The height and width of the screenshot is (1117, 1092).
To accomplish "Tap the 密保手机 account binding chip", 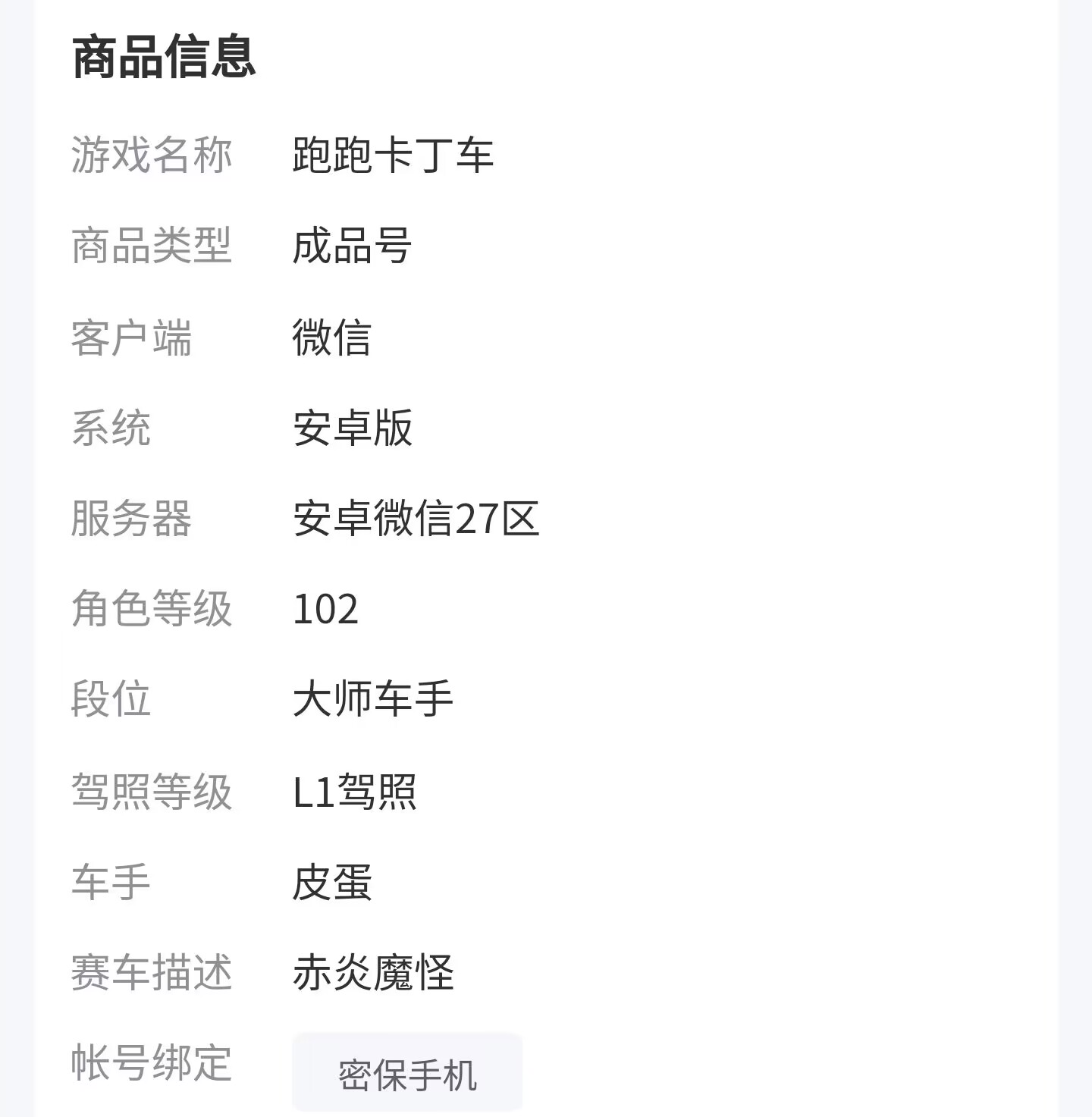I will [x=407, y=1073].
